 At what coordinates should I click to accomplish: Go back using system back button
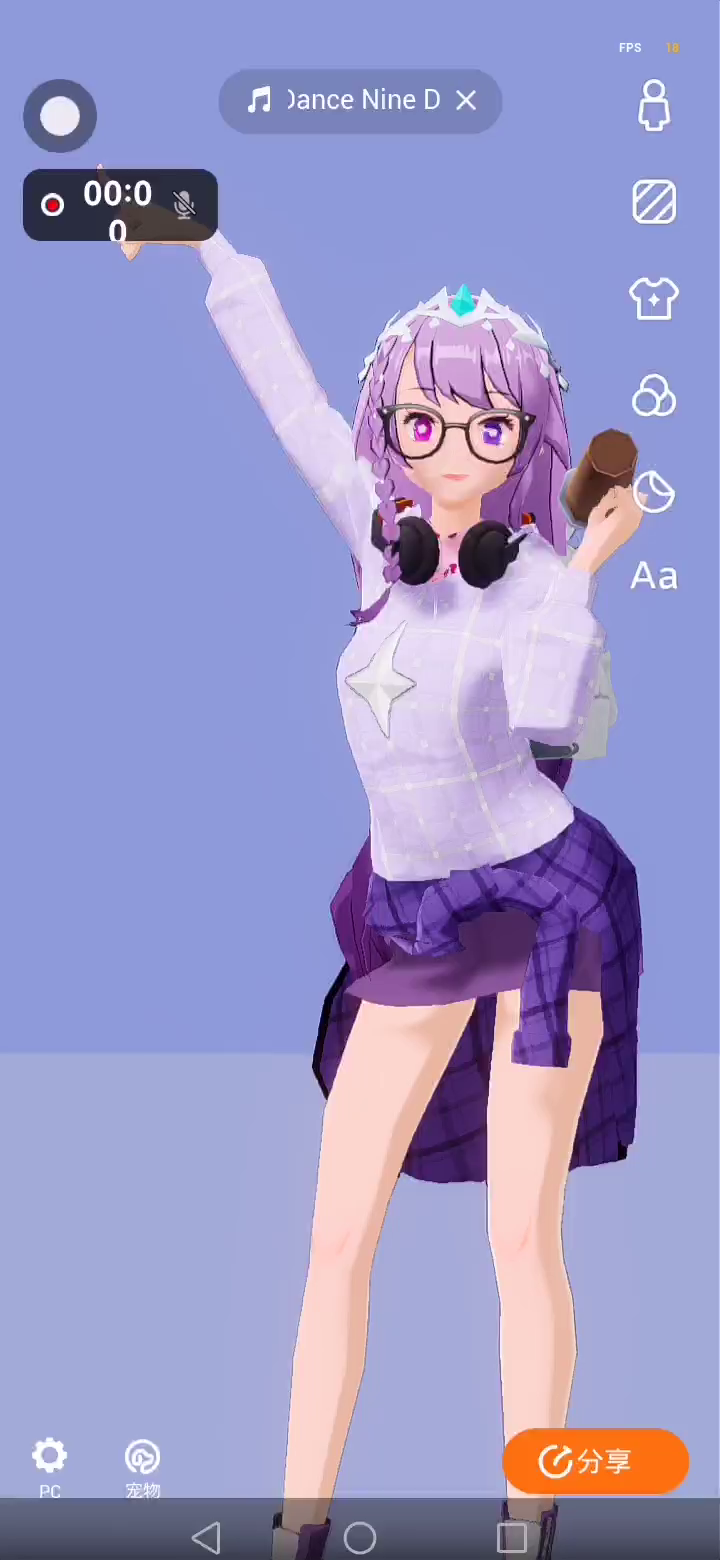206,1537
